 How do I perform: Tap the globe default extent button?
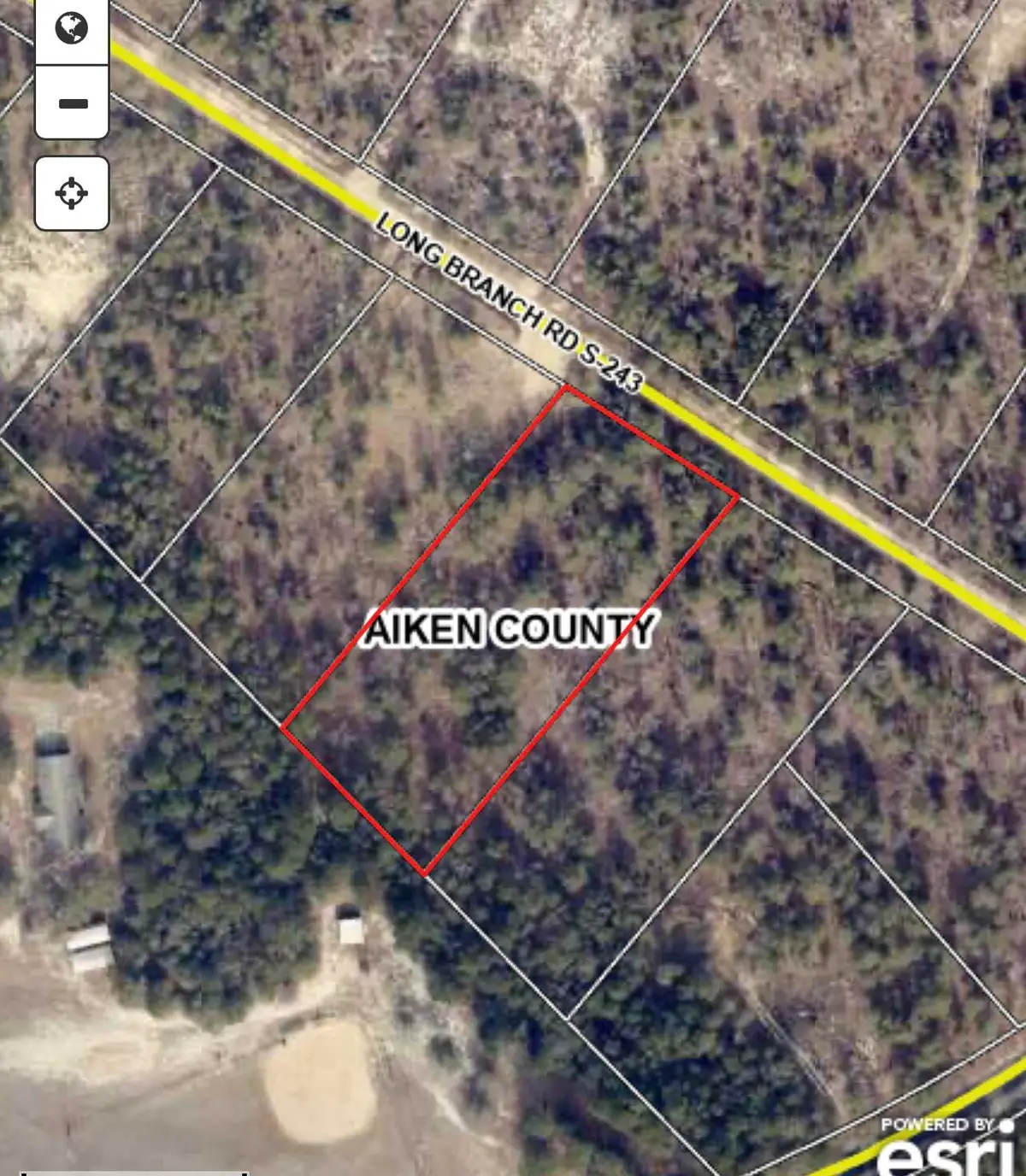tap(72, 28)
